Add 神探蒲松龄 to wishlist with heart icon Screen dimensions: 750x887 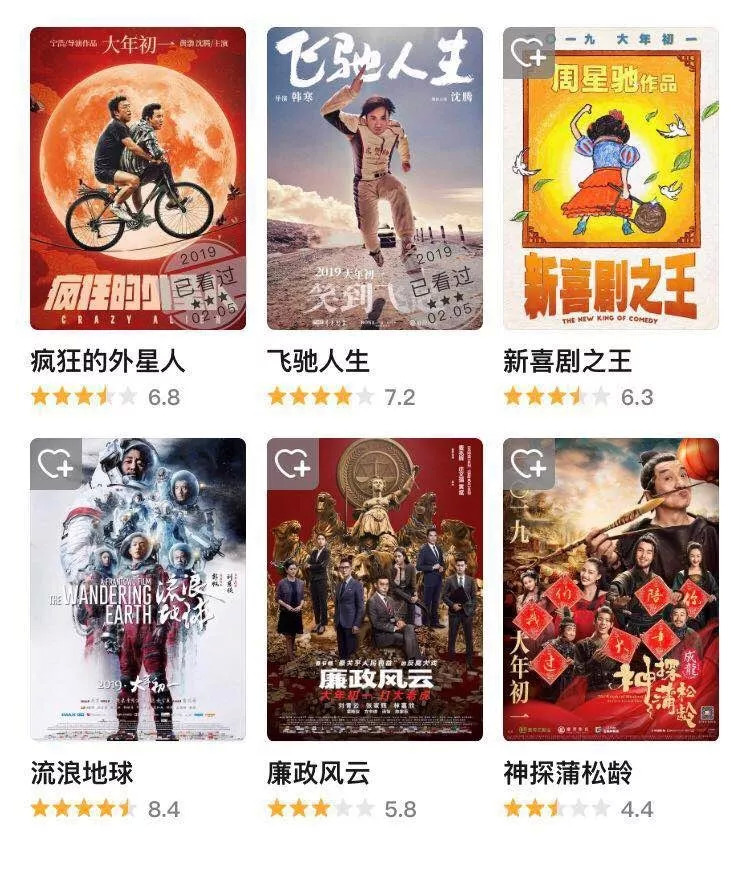coord(528,464)
